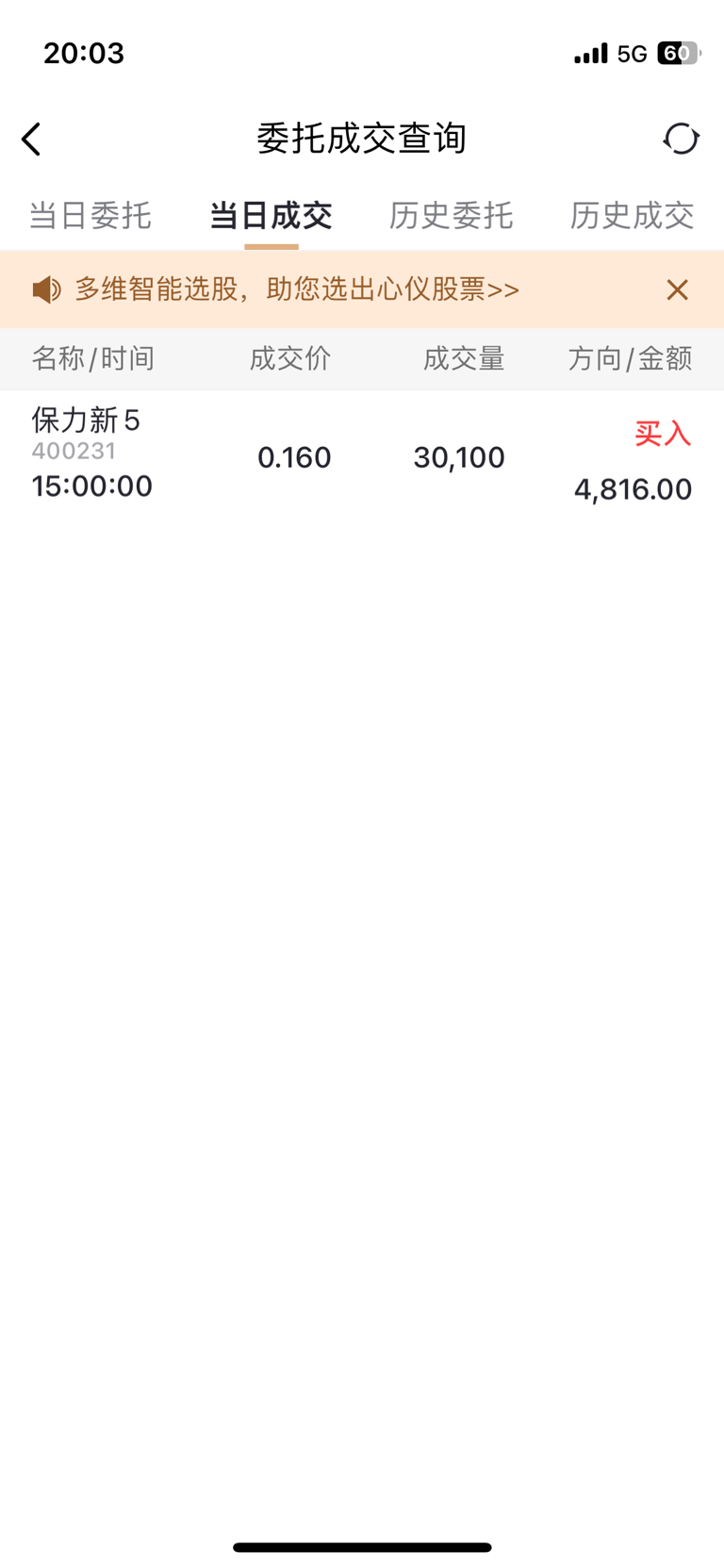Dismiss the 多维智能选股 banner

677,289
